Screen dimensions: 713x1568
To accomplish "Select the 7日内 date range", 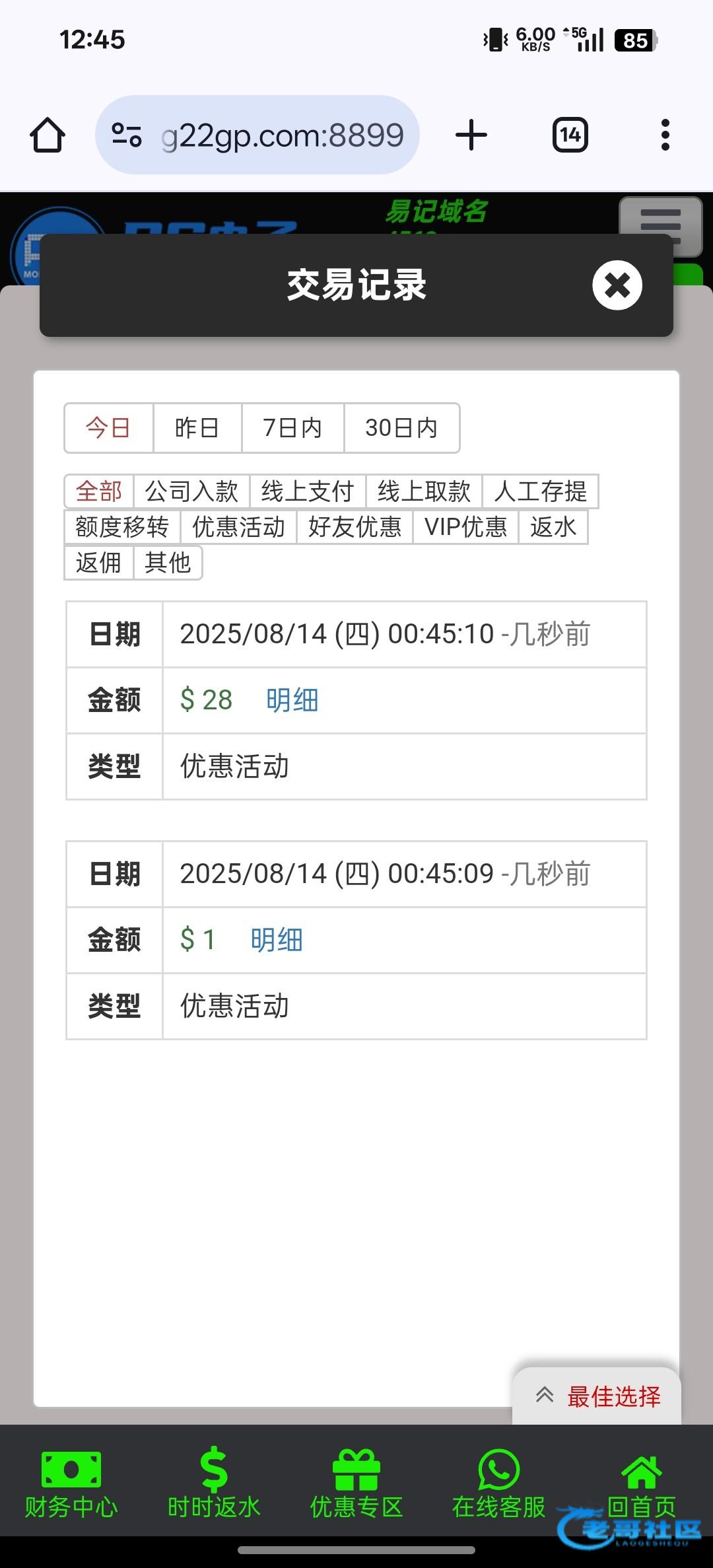I will coord(292,428).
